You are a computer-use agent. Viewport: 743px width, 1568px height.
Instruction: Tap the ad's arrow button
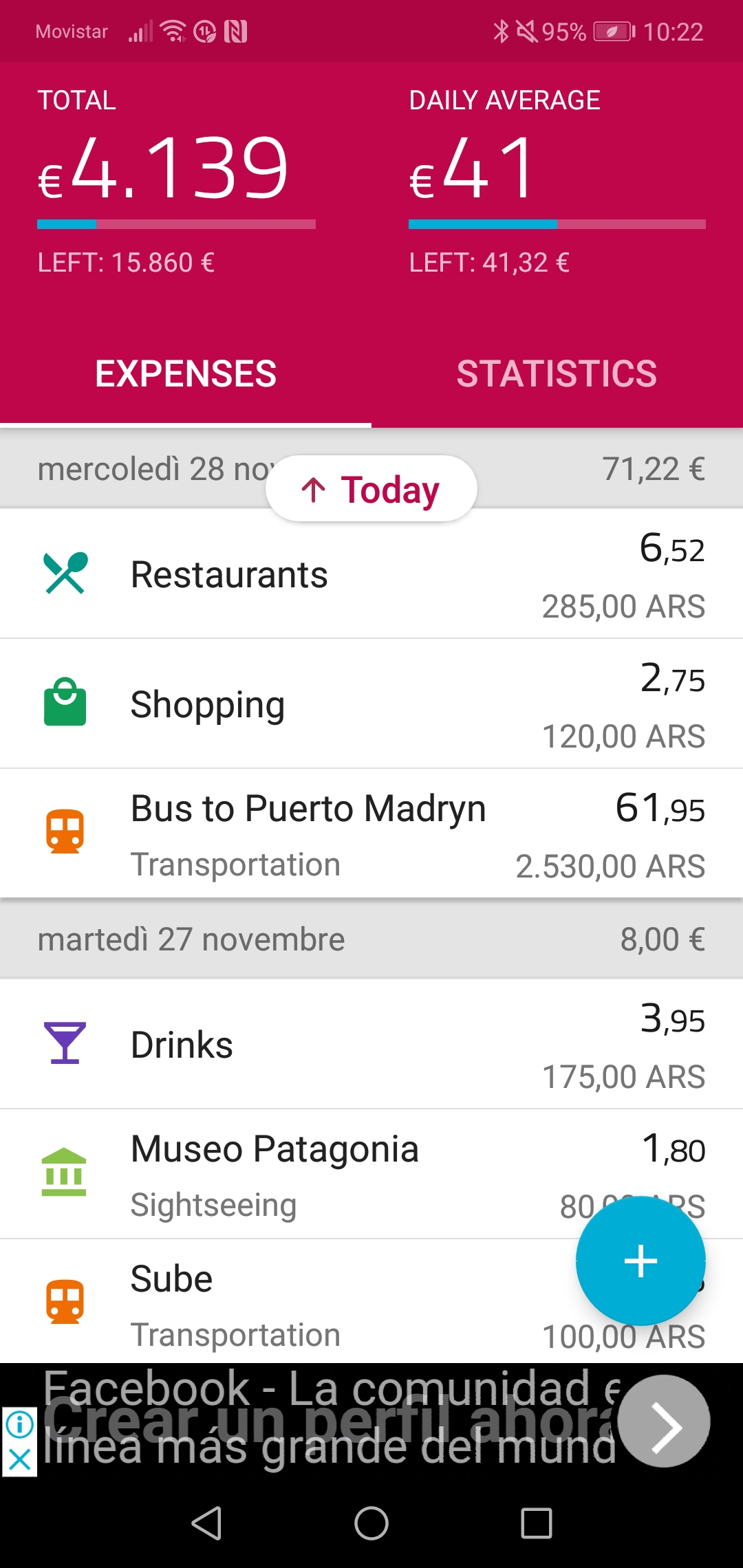click(664, 1421)
